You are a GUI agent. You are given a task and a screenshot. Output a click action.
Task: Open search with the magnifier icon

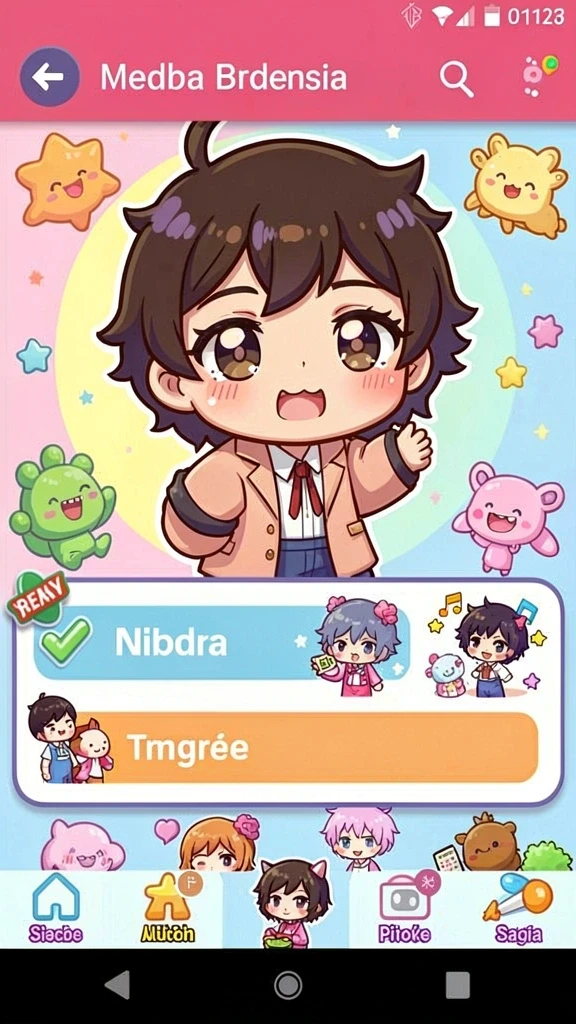pos(456,79)
